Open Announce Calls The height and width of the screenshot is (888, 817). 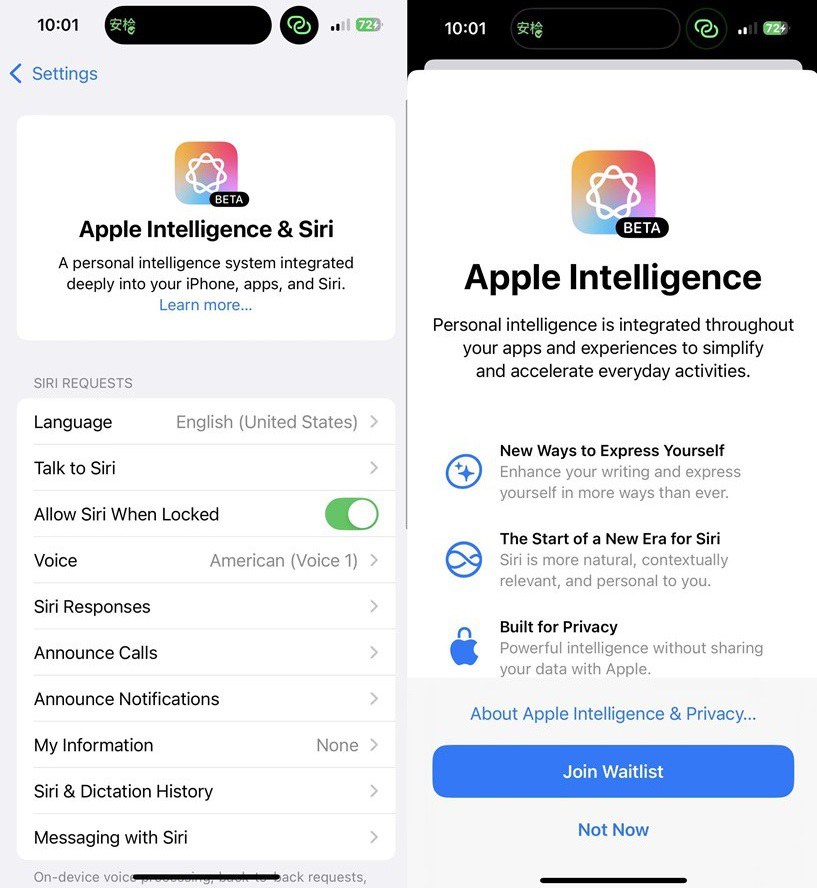(x=206, y=653)
